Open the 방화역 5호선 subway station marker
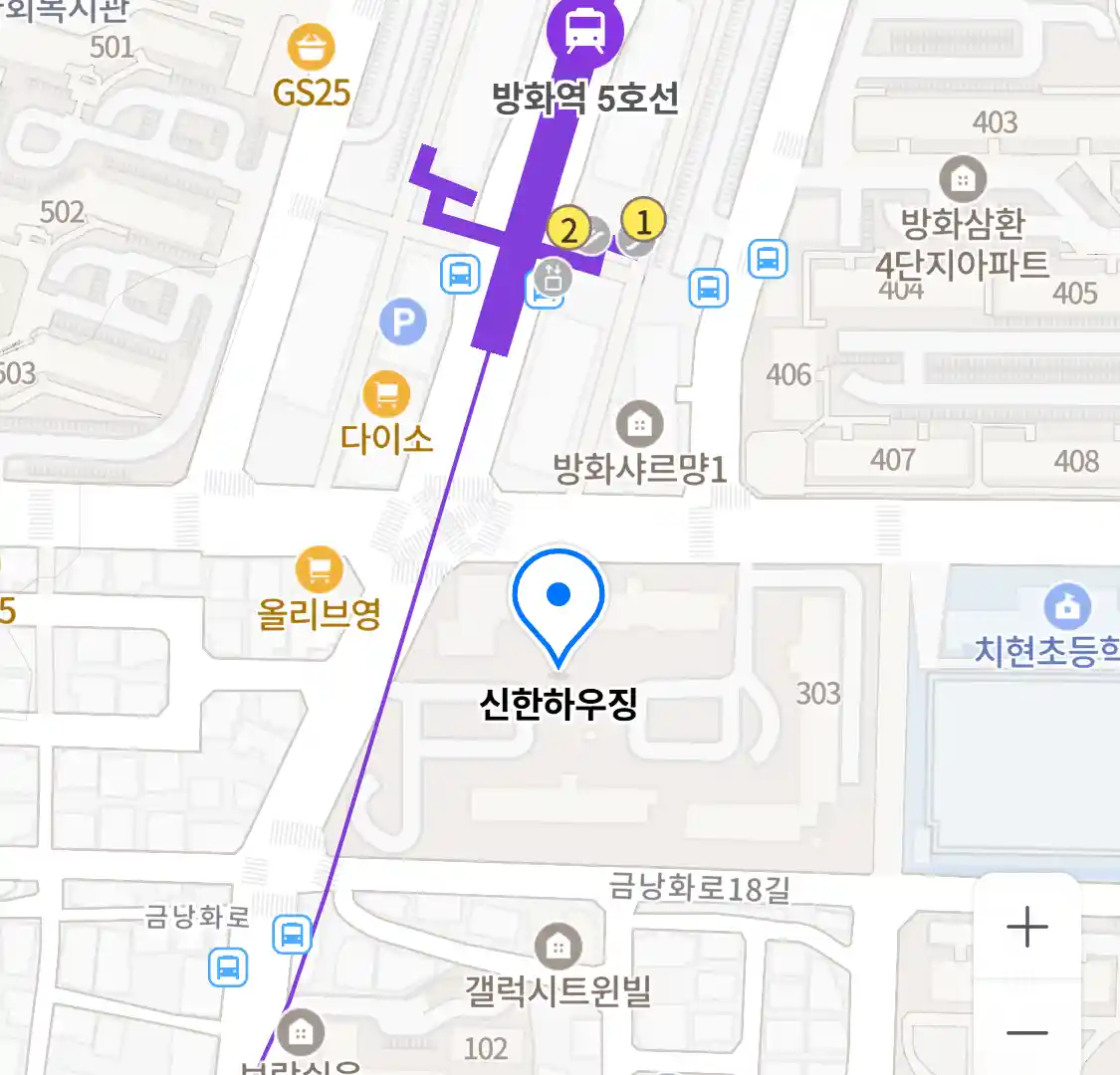The image size is (1120, 1075). click(584, 30)
